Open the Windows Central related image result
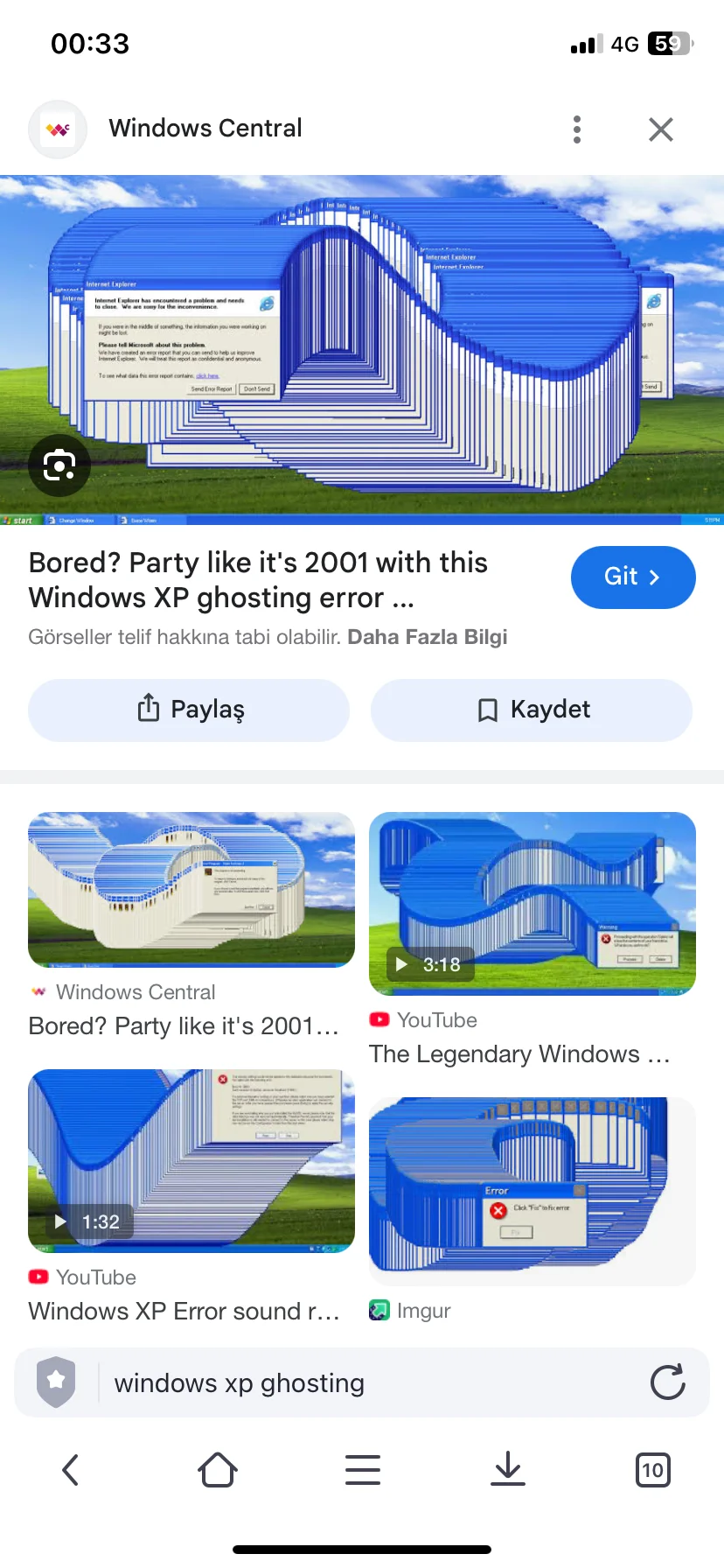 (x=191, y=889)
